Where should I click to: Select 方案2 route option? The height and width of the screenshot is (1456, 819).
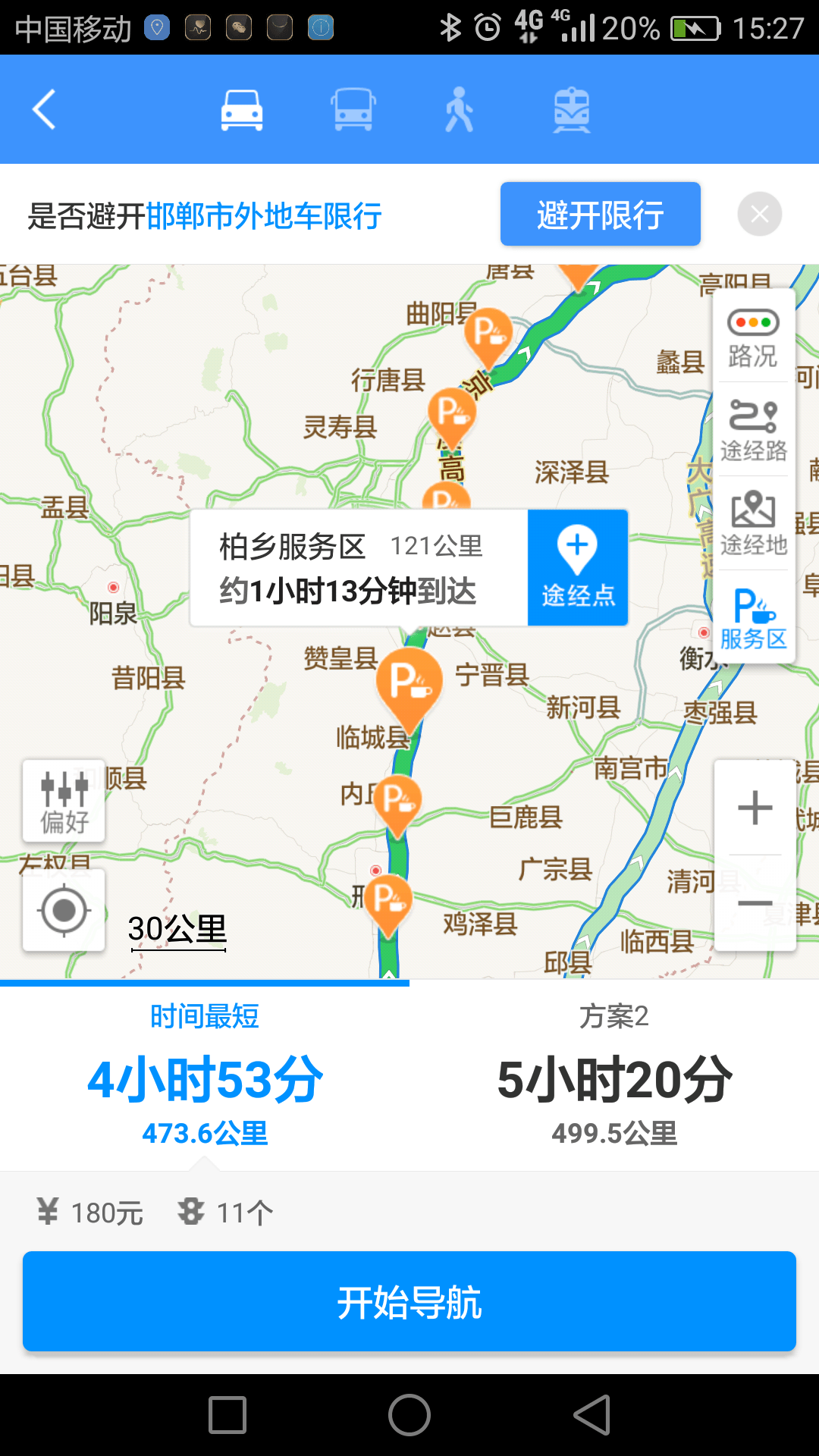(x=614, y=1075)
